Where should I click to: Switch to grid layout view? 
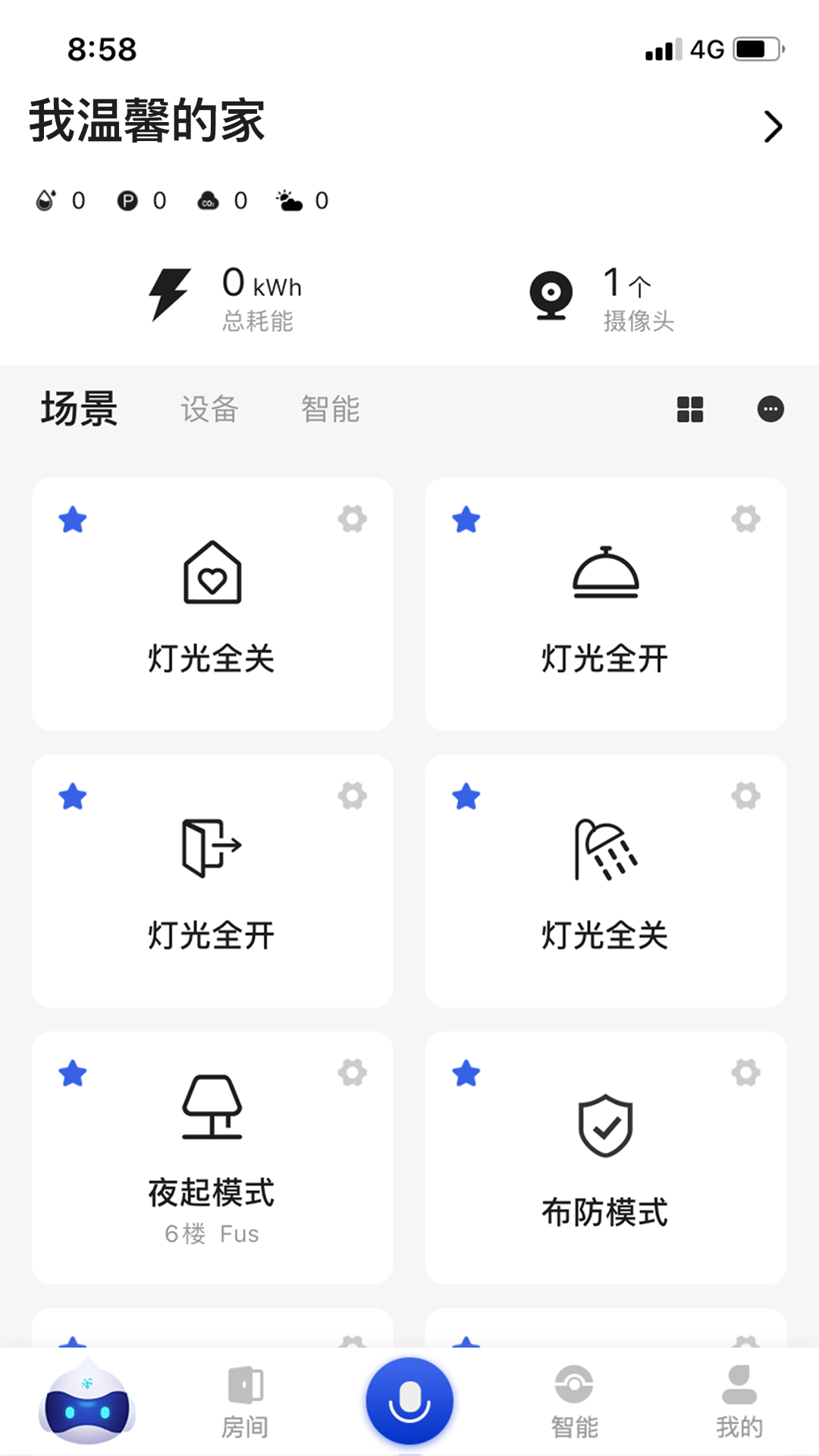click(691, 409)
